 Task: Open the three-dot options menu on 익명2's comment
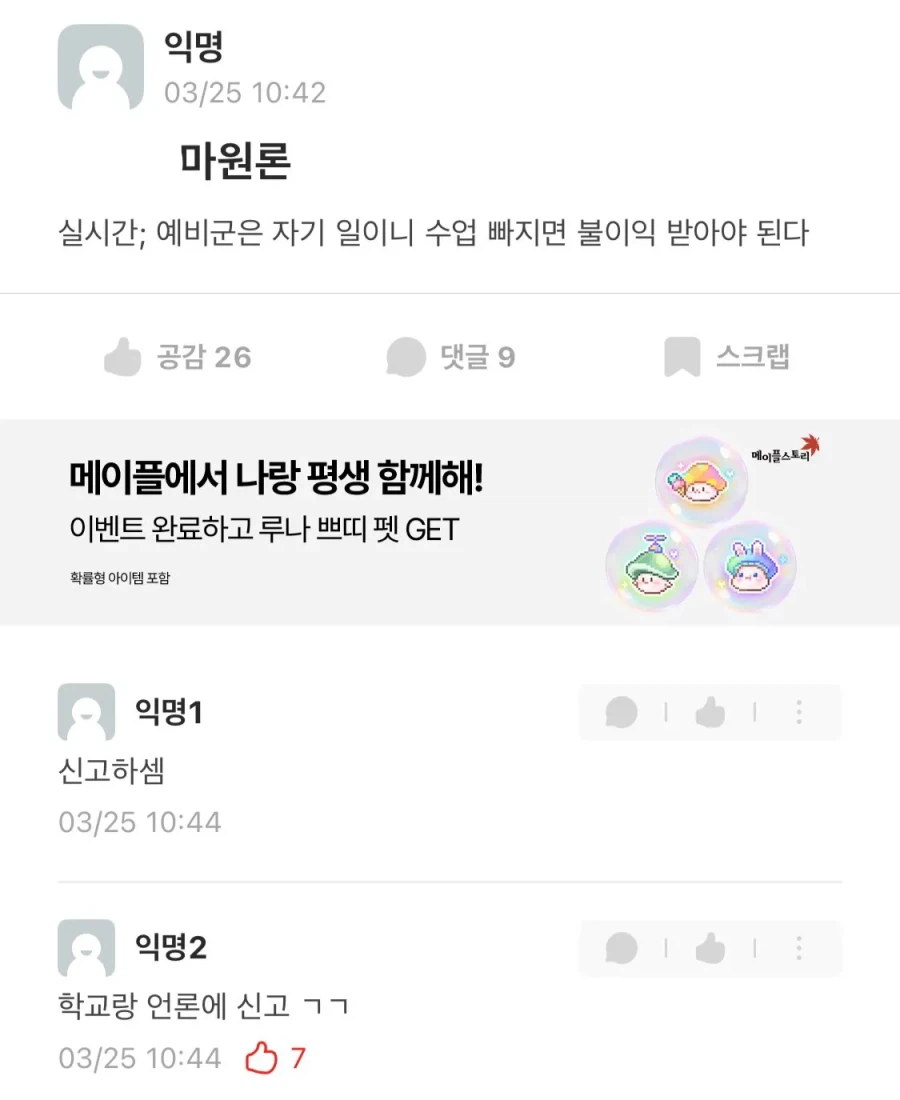tap(797, 948)
